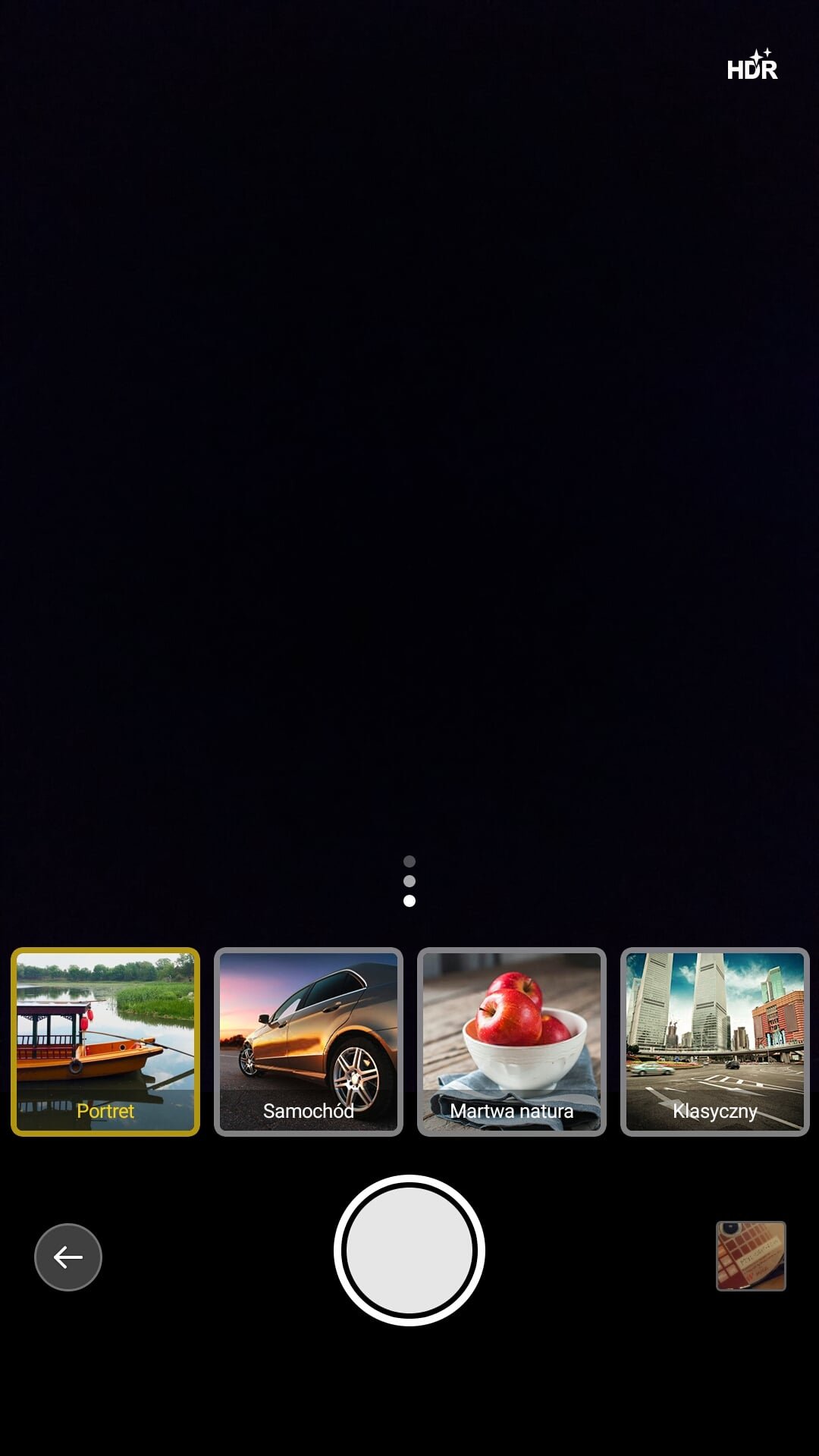The image size is (819, 1456).
Task: Open the last photo in gallery
Action: (x=751, y=1256)
